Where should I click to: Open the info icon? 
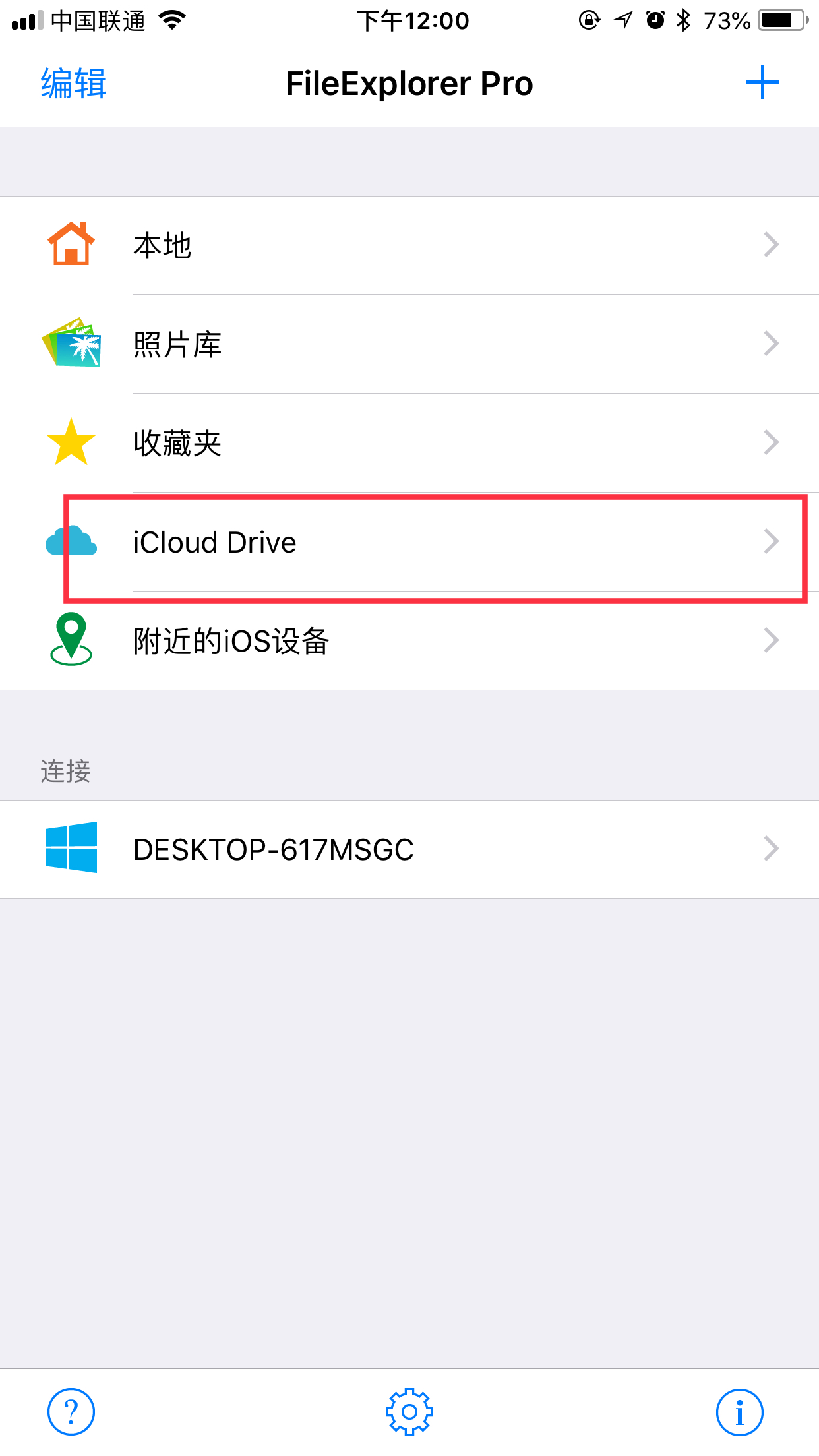[x=739, y=1412]
